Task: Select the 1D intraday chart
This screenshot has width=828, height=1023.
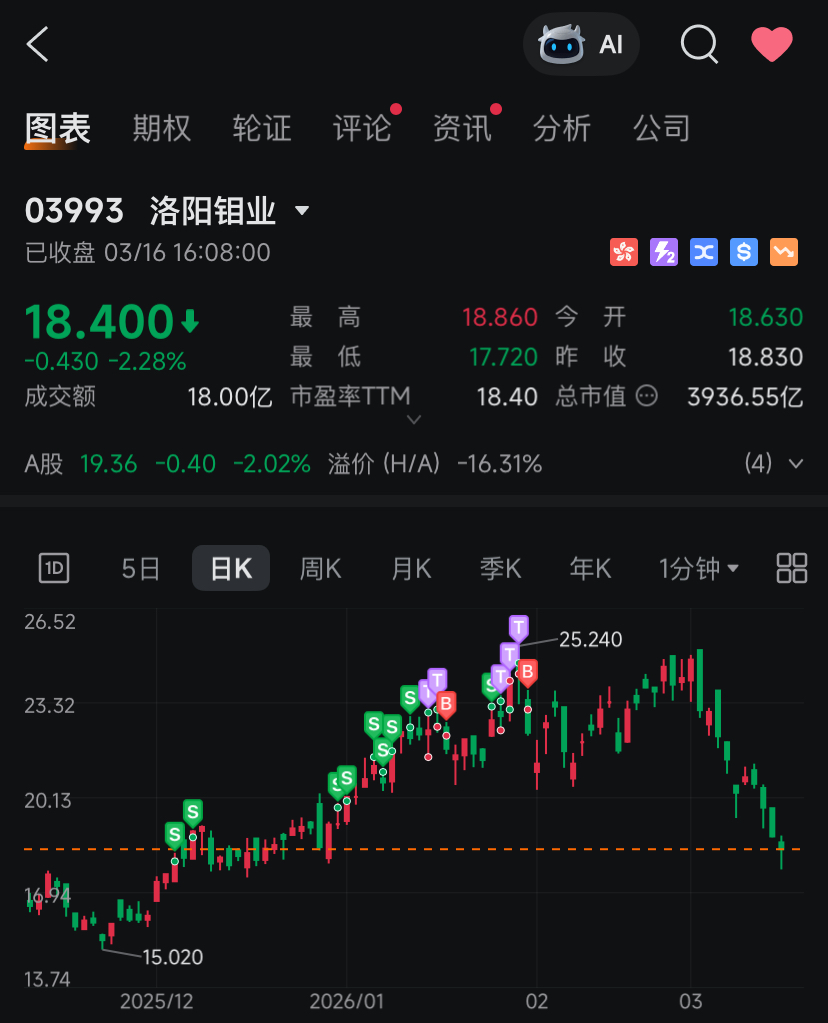Action: click(54, 569)
